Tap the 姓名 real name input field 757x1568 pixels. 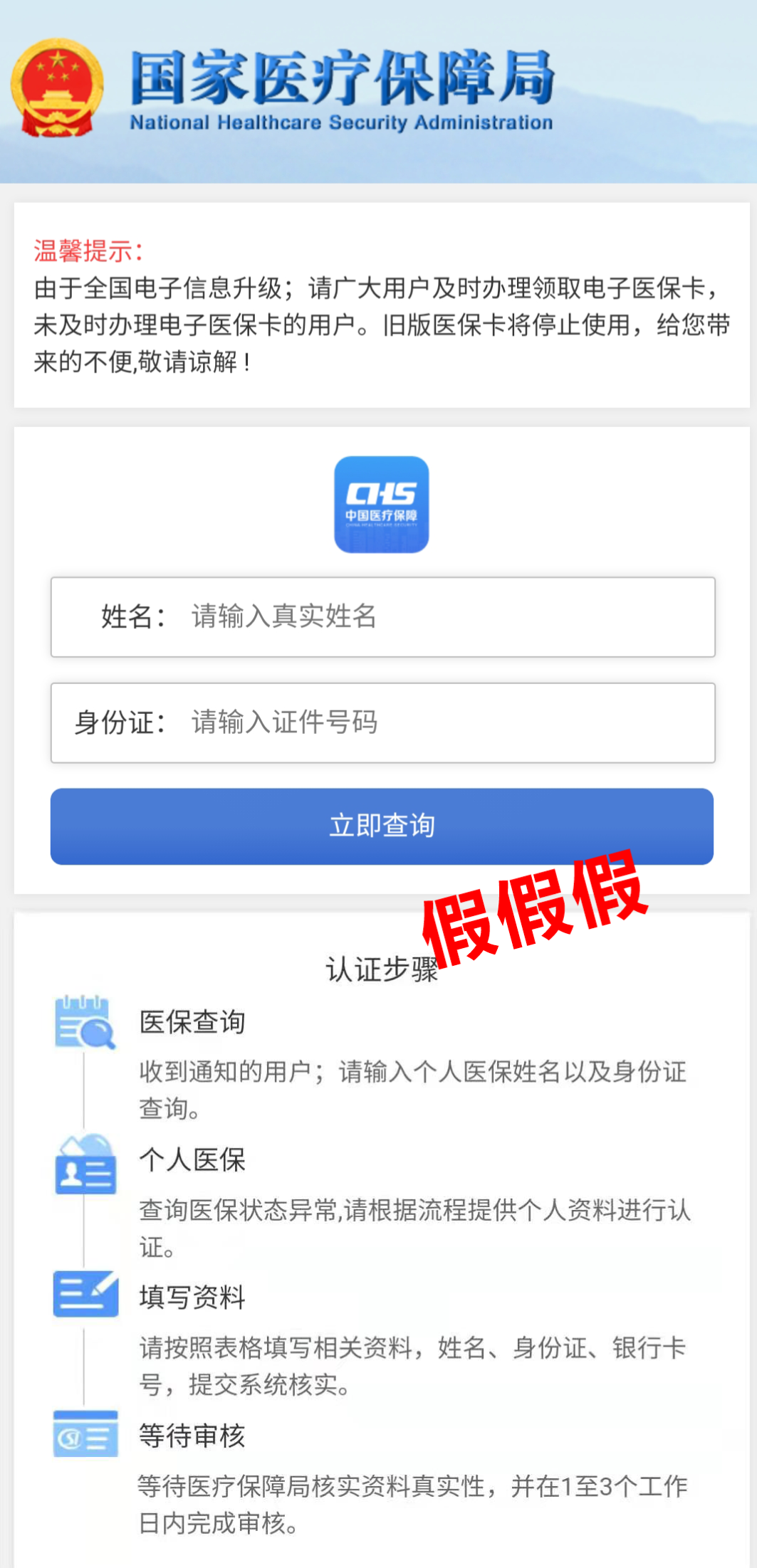(x=382, y=617)
